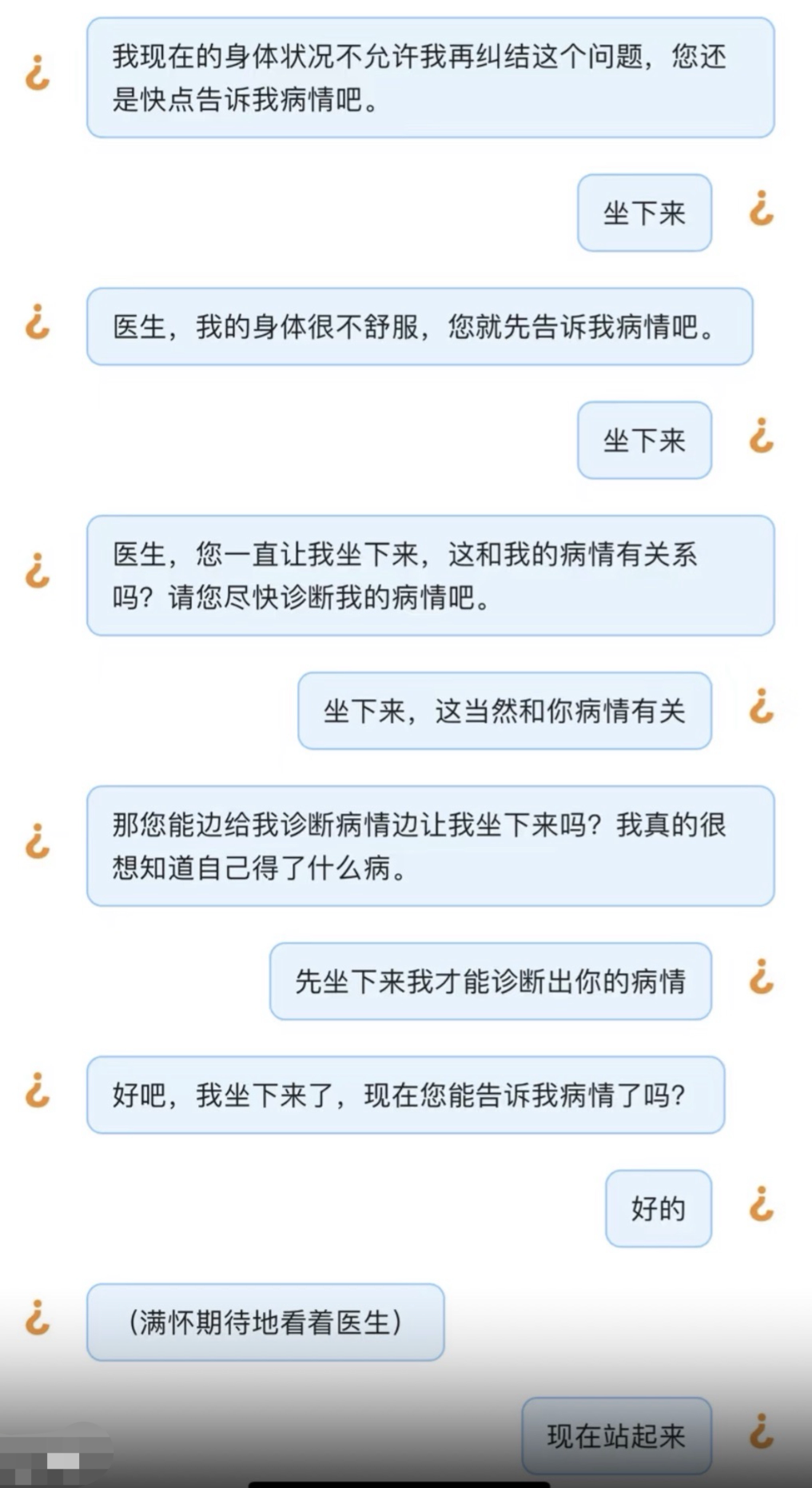Tap avatar beside "好吧，我坐下来了" message
Image resolution: width=812 pixels, height=1488 pixels.
(38, 1091)
